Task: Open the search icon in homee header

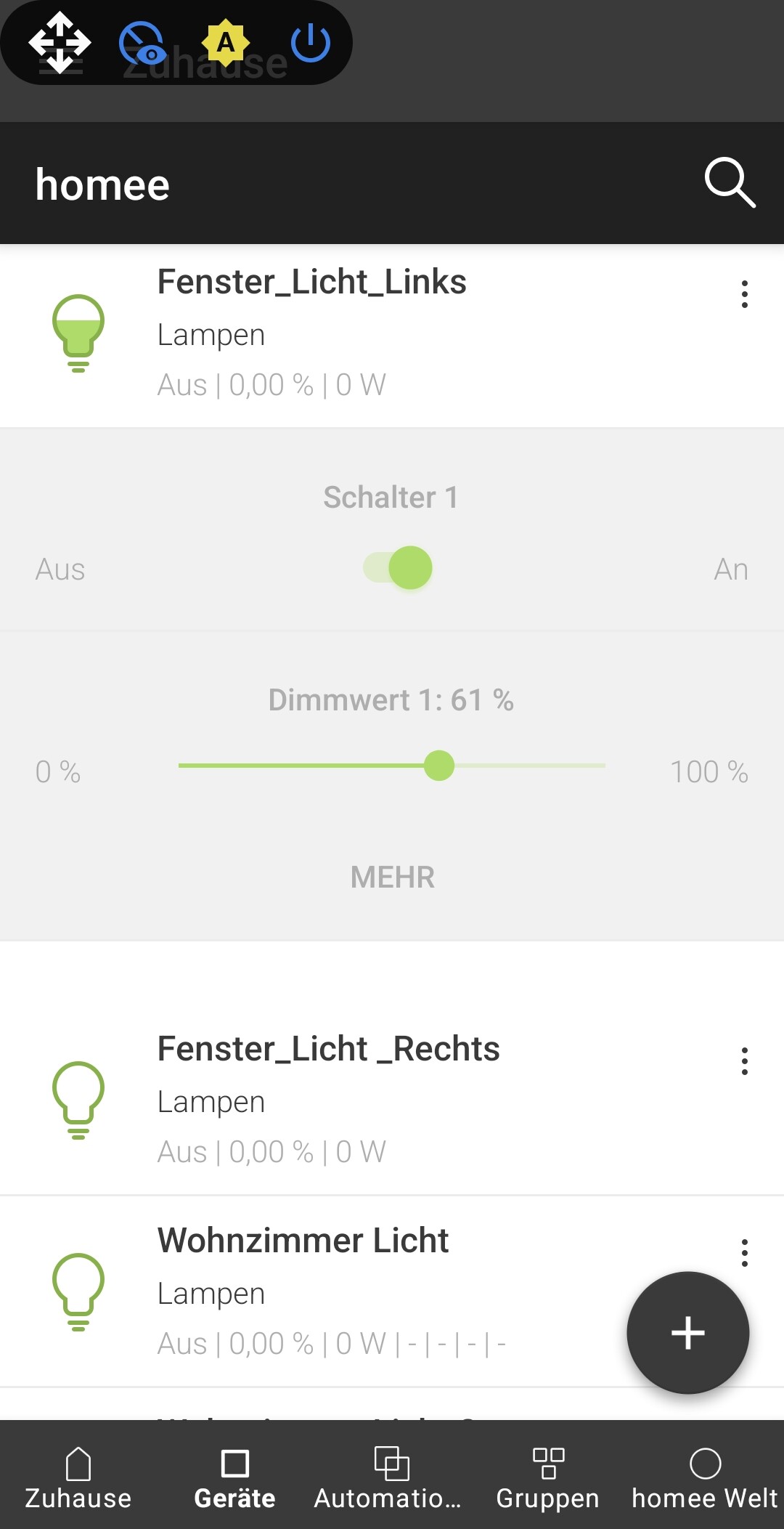Action: 730,182
